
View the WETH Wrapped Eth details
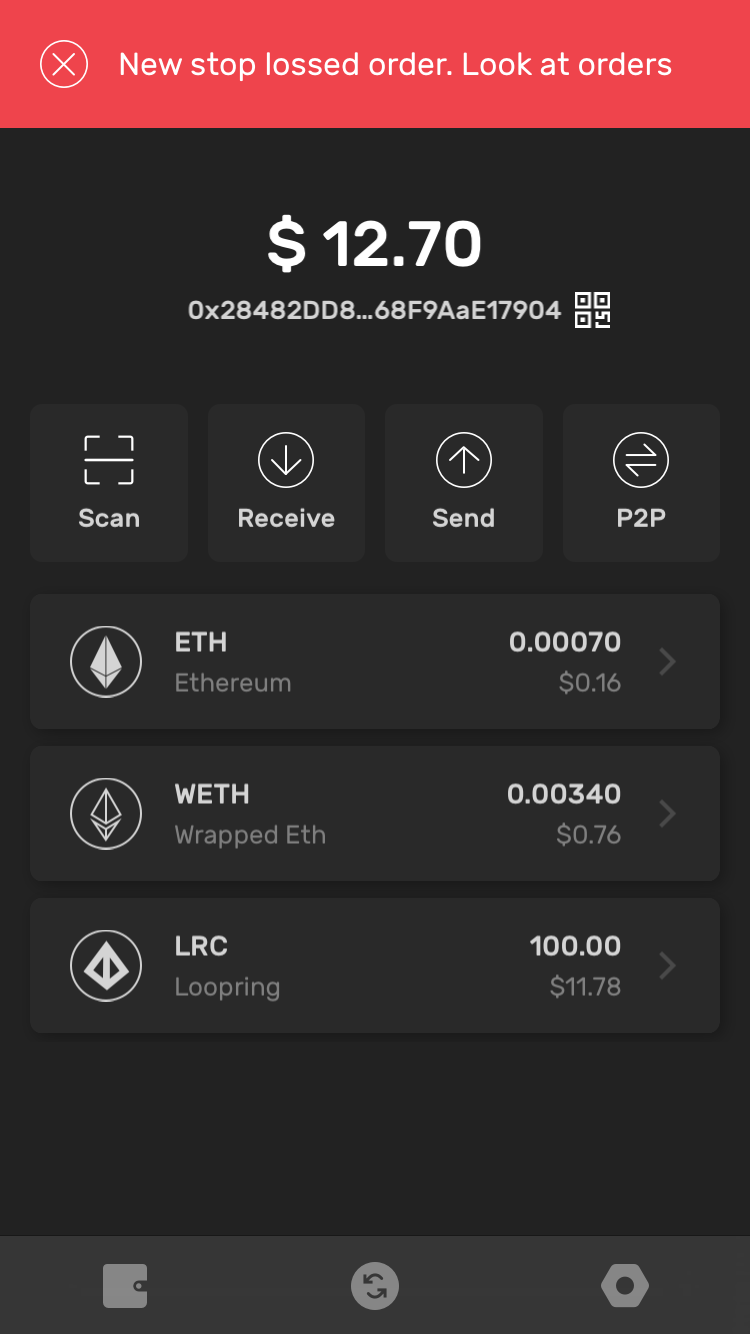click(375, 814)
